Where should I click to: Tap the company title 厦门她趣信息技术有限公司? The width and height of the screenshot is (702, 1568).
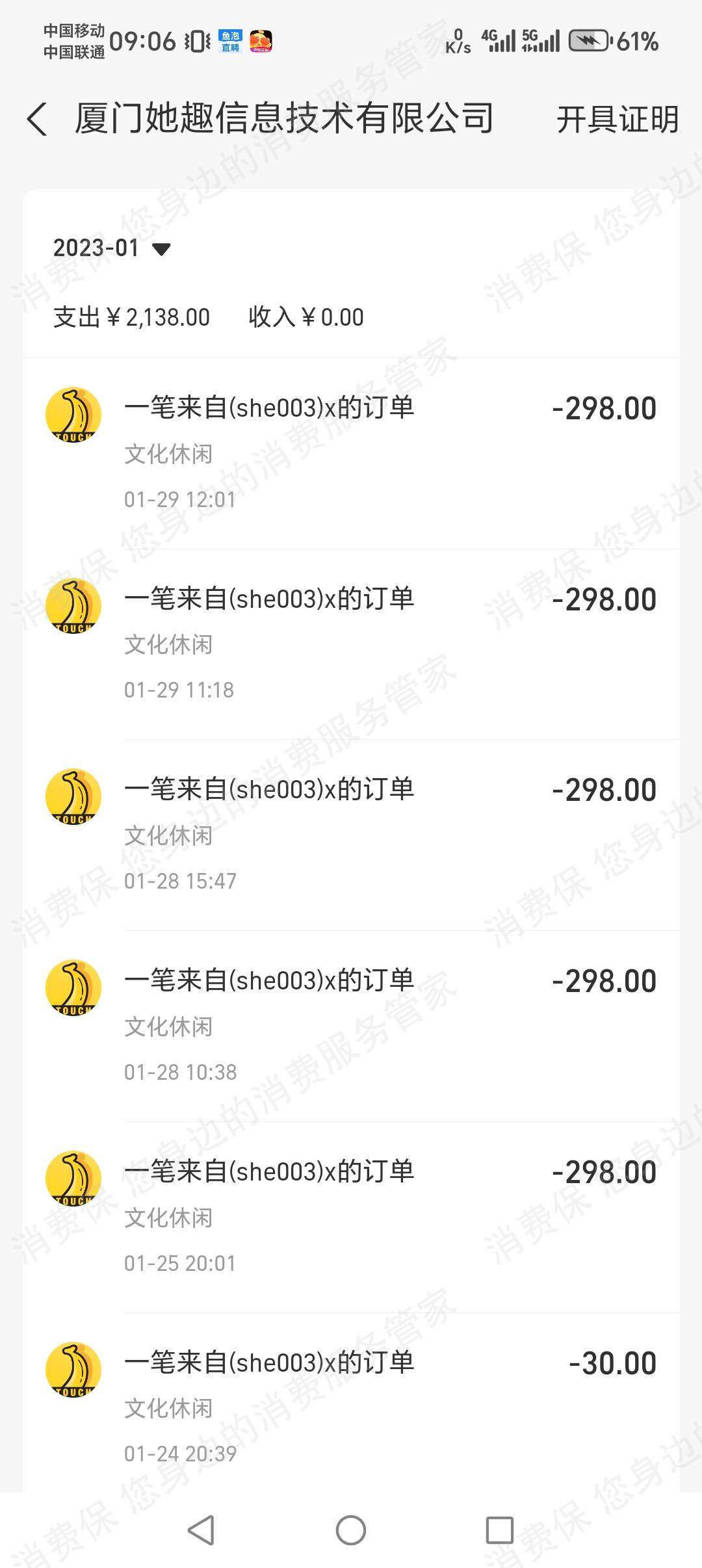pos(283,118)
